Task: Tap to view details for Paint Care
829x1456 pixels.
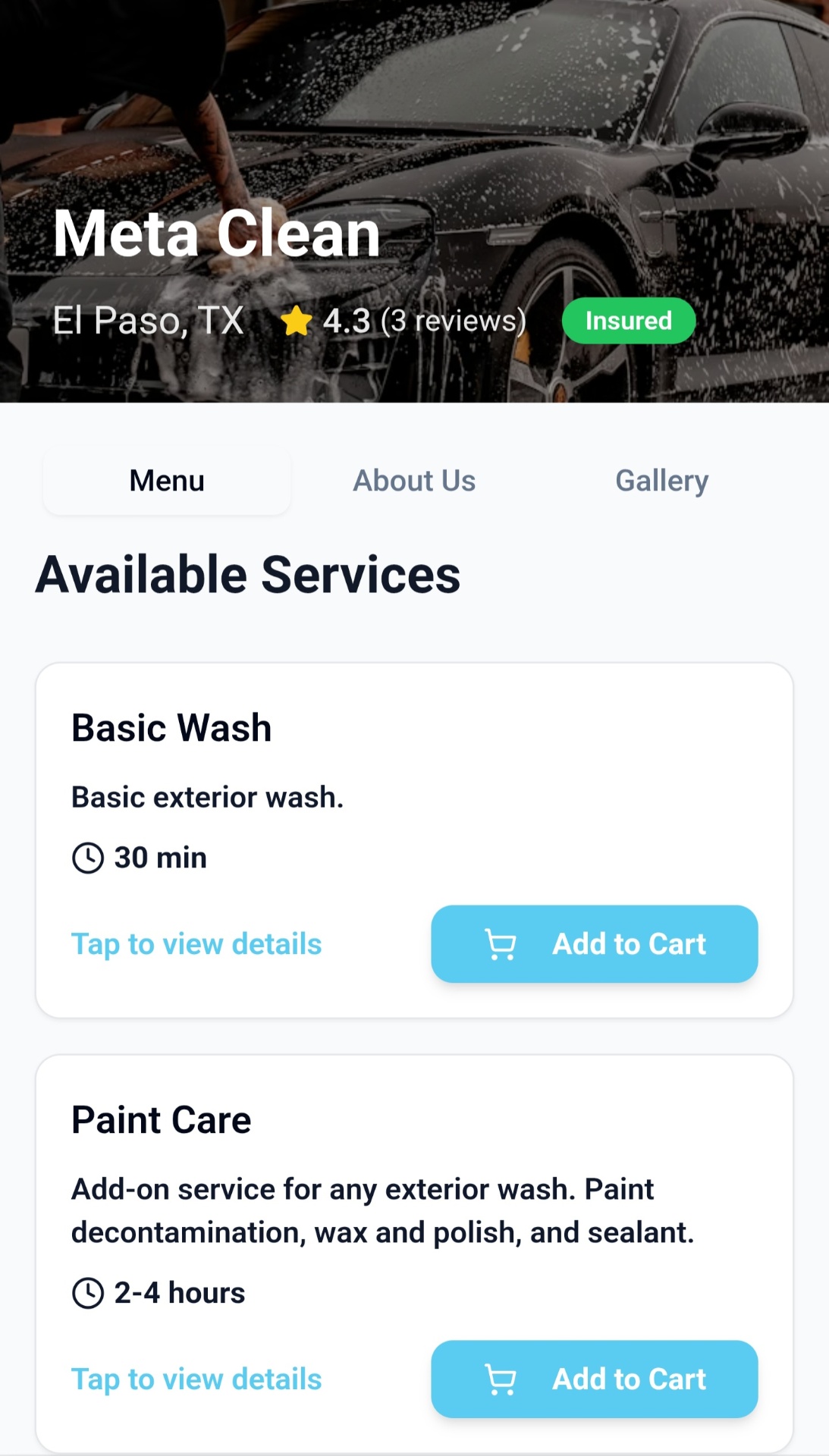Action: (196, 1379)
